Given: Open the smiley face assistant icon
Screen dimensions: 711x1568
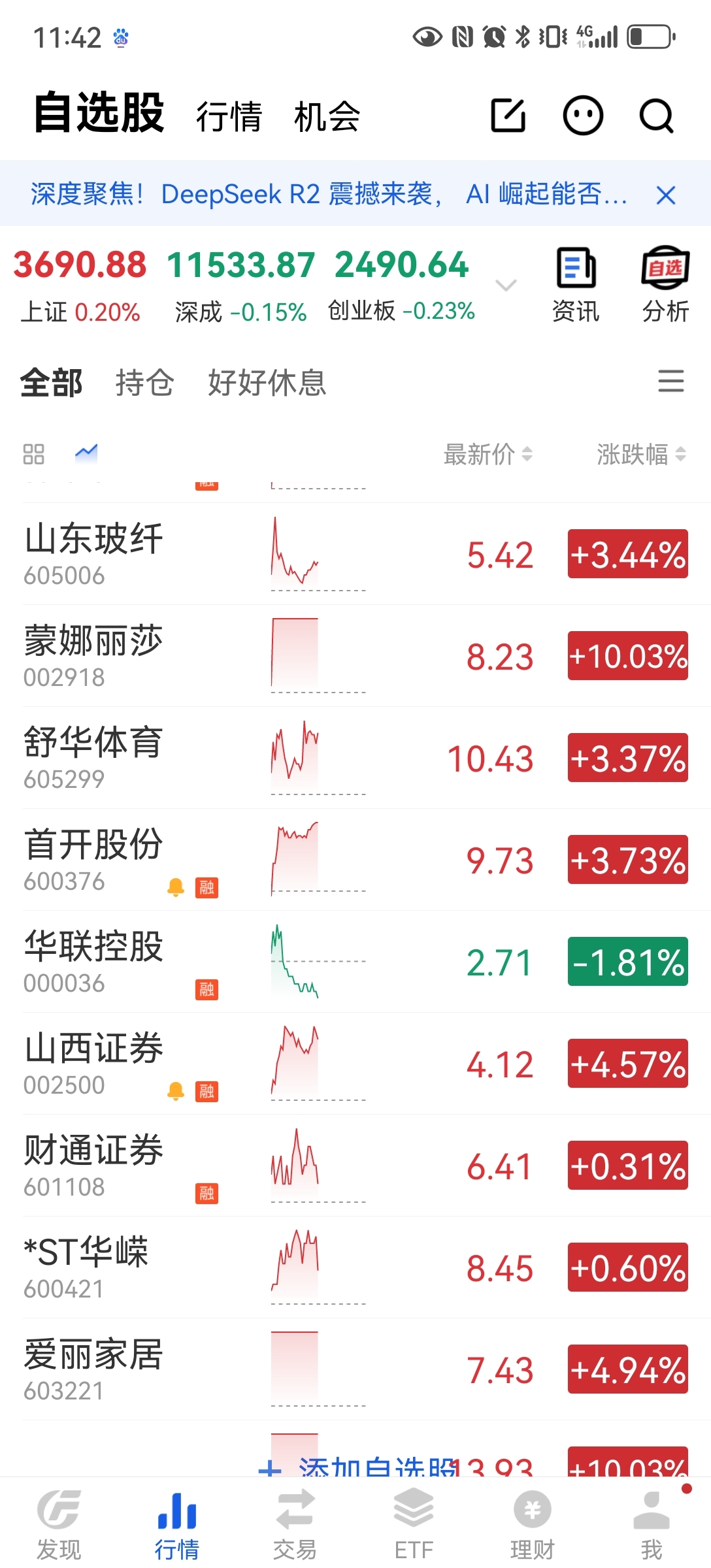Looking at the screenshot, I should click(582, 116).
